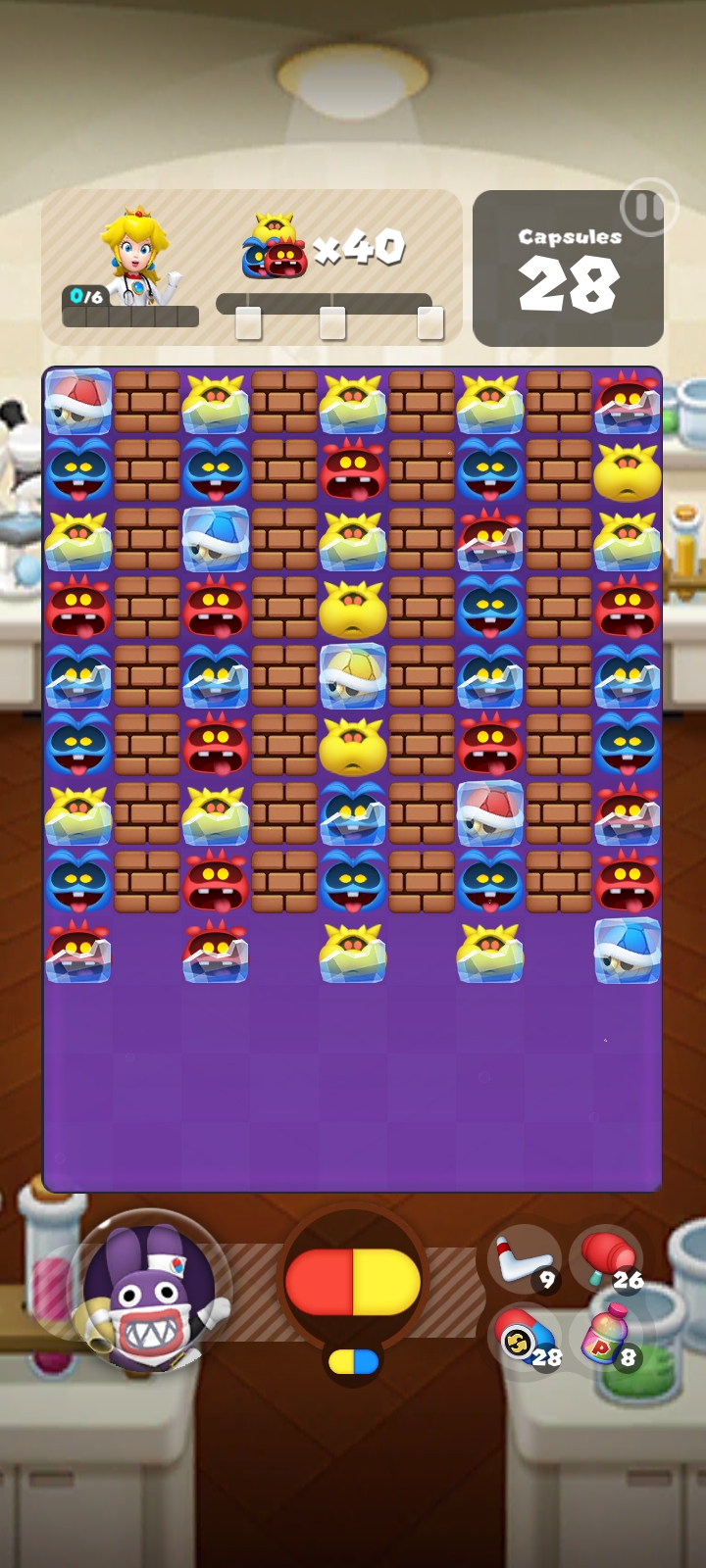This screenshot has height=1568, width=706.
Task: Pause the game
Action: point(647,208)
